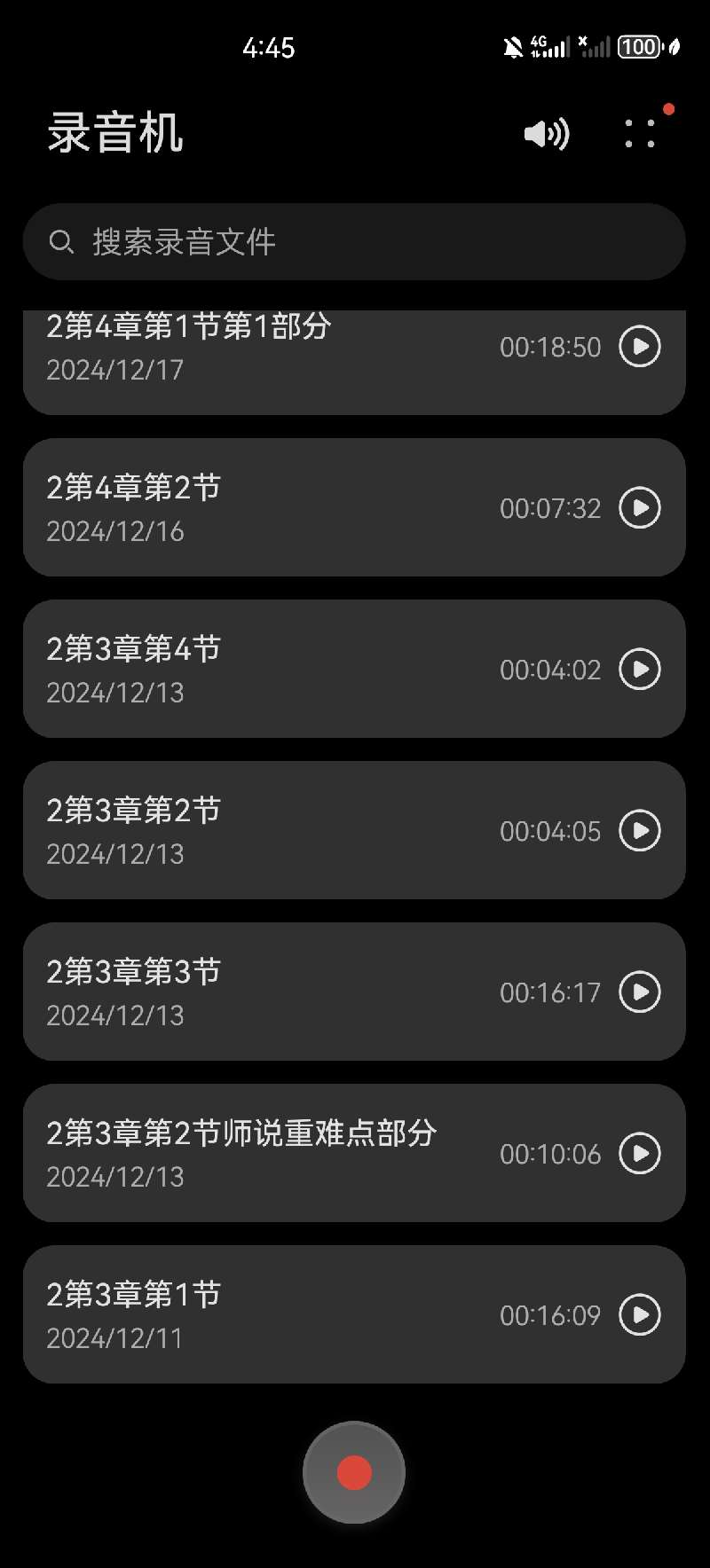This screenshot has width=710, height=1568.
Task: Open the recording 2第3章第4节
Action: pyautogui.click(x=354, y=669)
